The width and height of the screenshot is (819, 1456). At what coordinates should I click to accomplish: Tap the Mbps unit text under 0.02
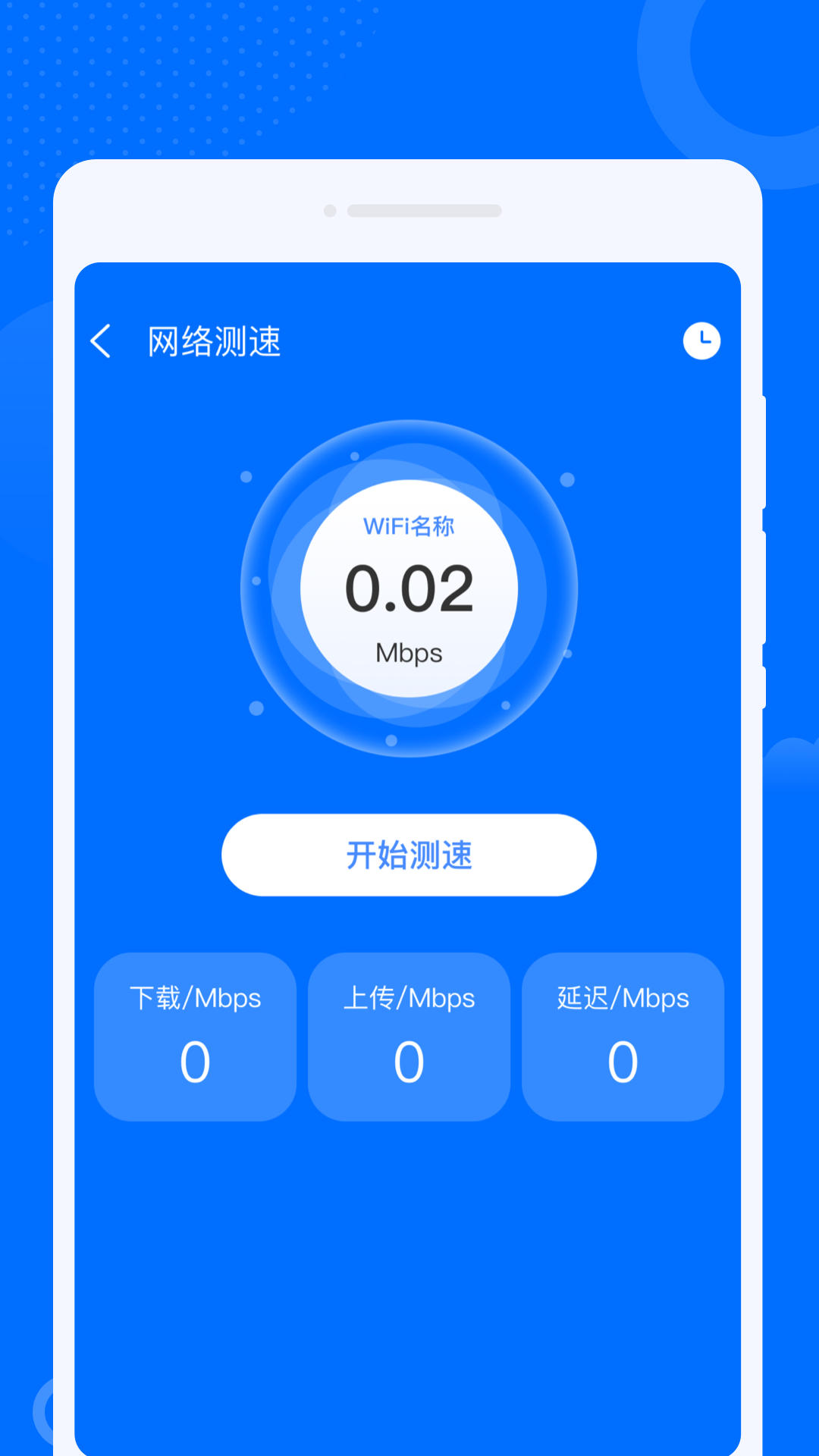[409, 651]
